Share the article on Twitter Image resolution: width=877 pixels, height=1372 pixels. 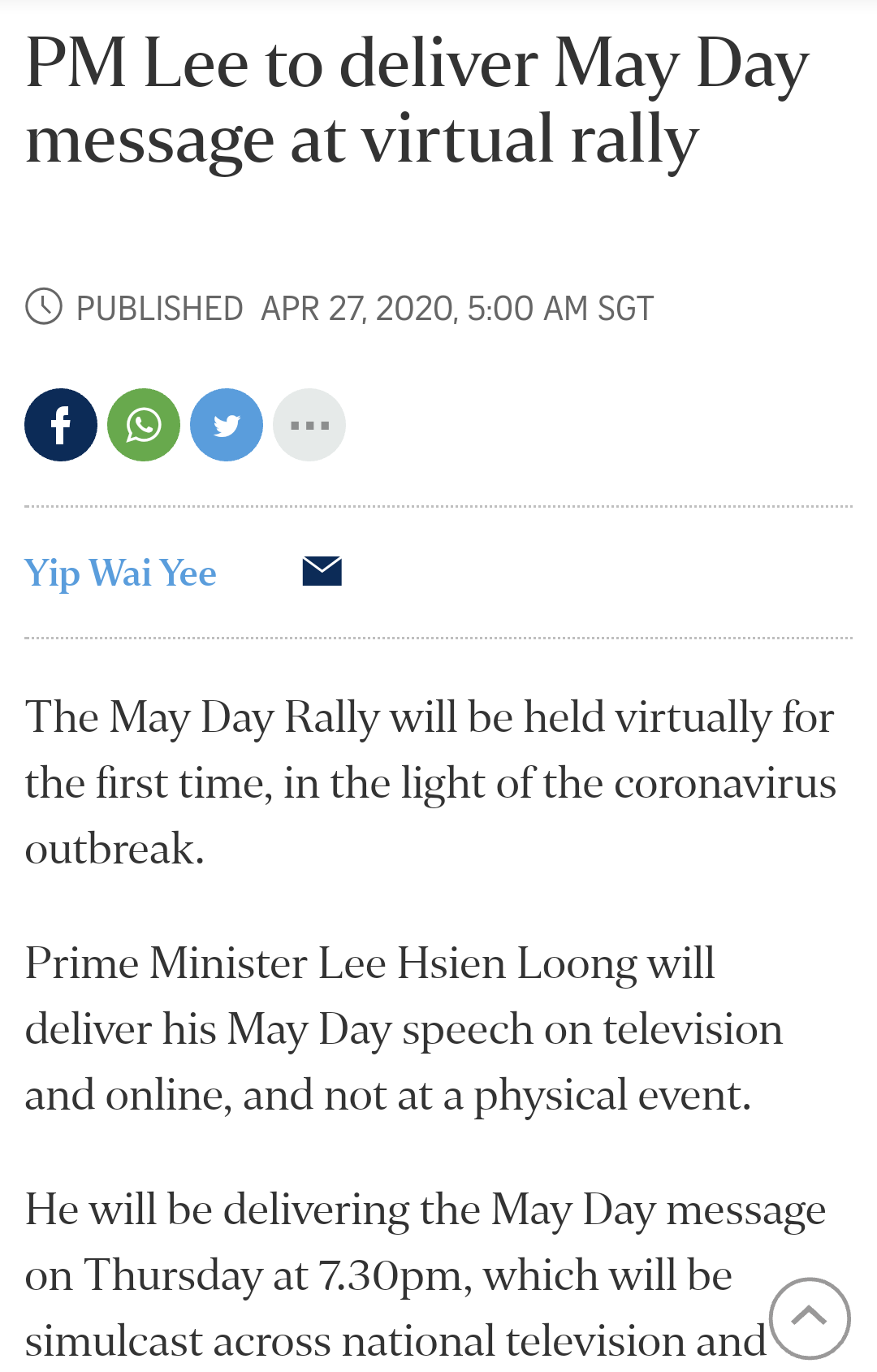[x=227, y=425]
